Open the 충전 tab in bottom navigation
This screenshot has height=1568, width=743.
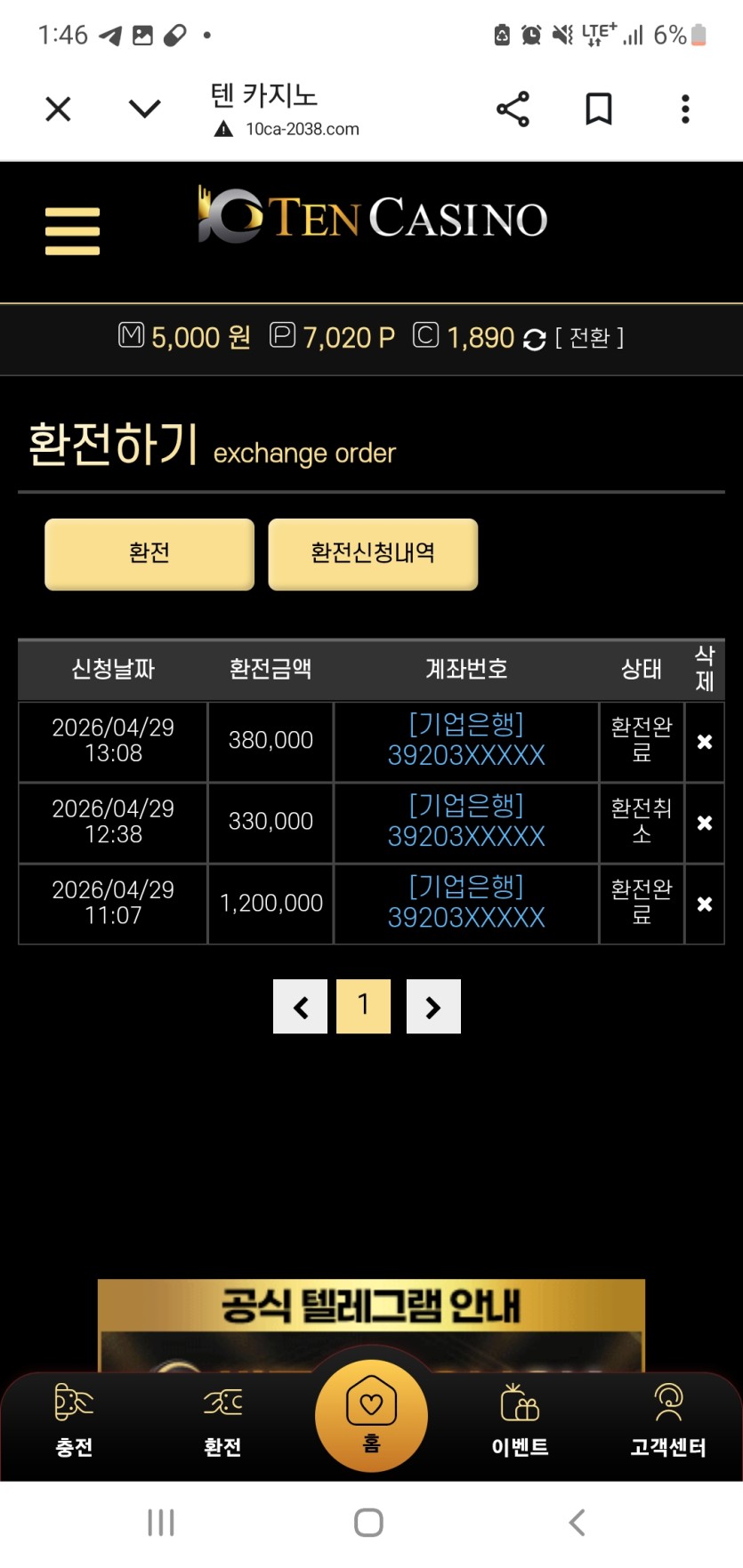coord(74,1421)
